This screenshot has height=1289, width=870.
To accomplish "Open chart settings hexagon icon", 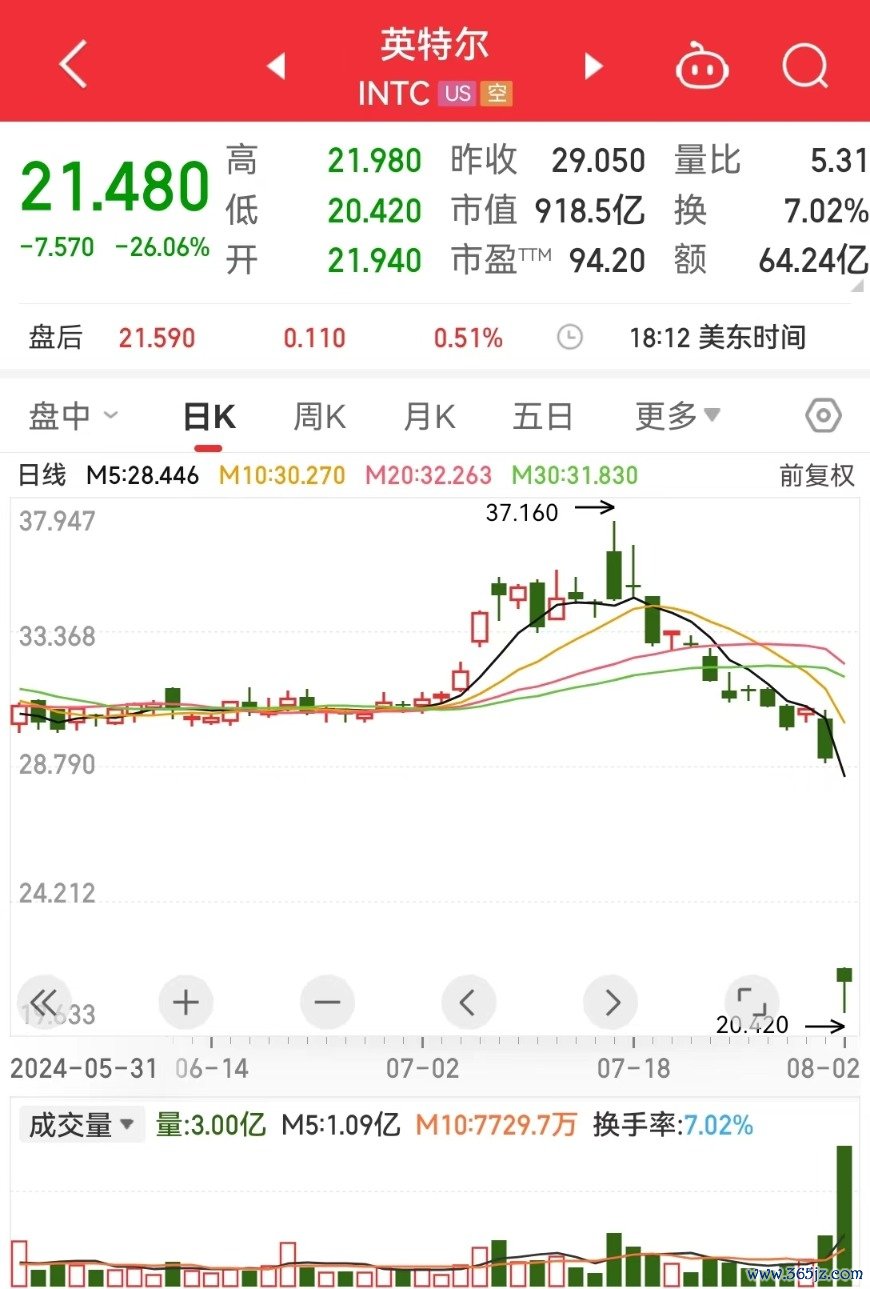I will tap(823, 416).
